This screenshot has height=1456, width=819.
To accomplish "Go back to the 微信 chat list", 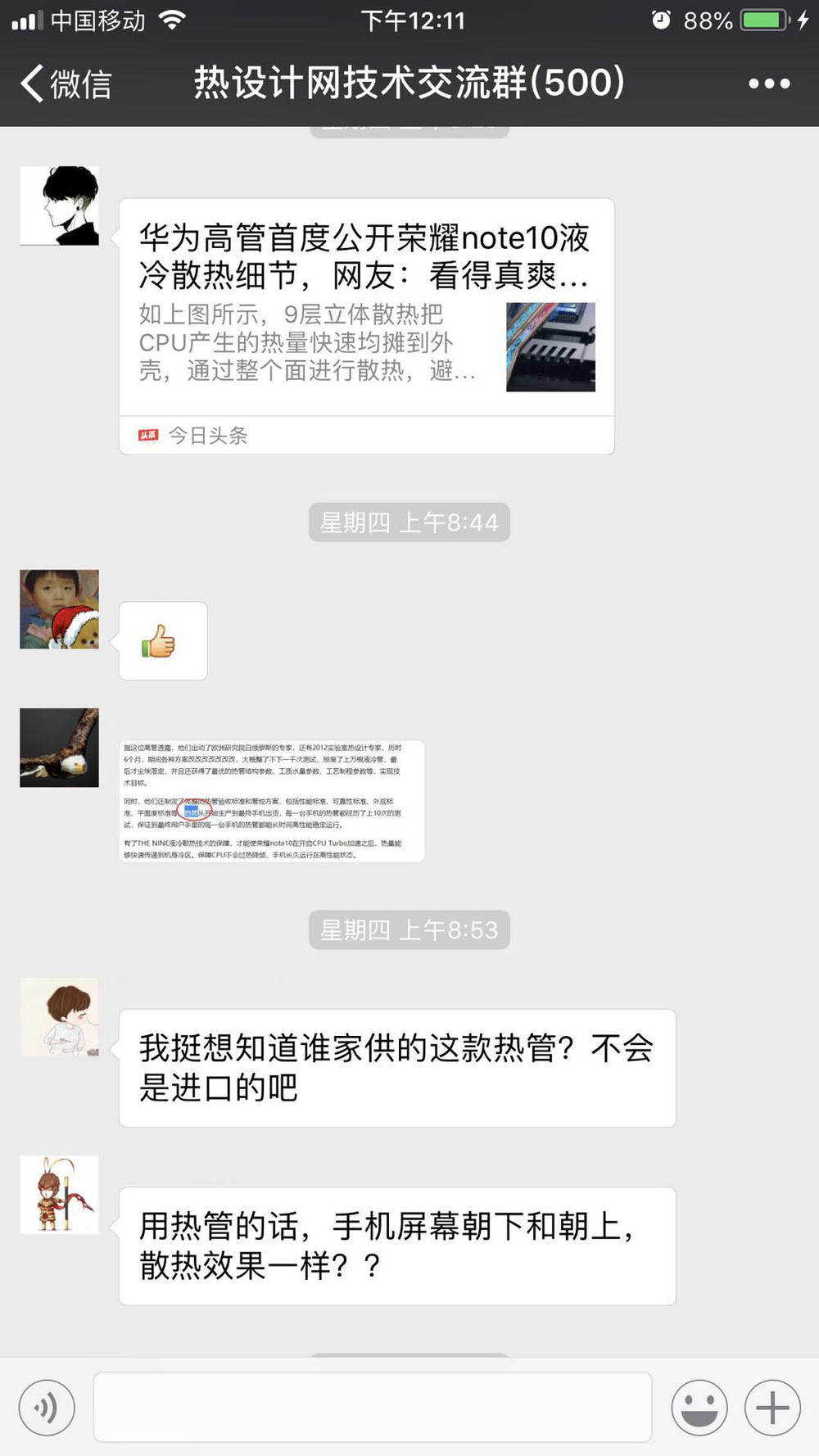I will [66, 84].
